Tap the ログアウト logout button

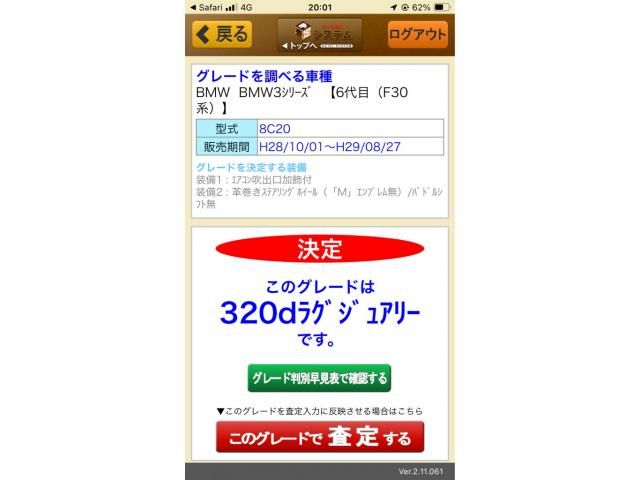click(x=417, y=34)
